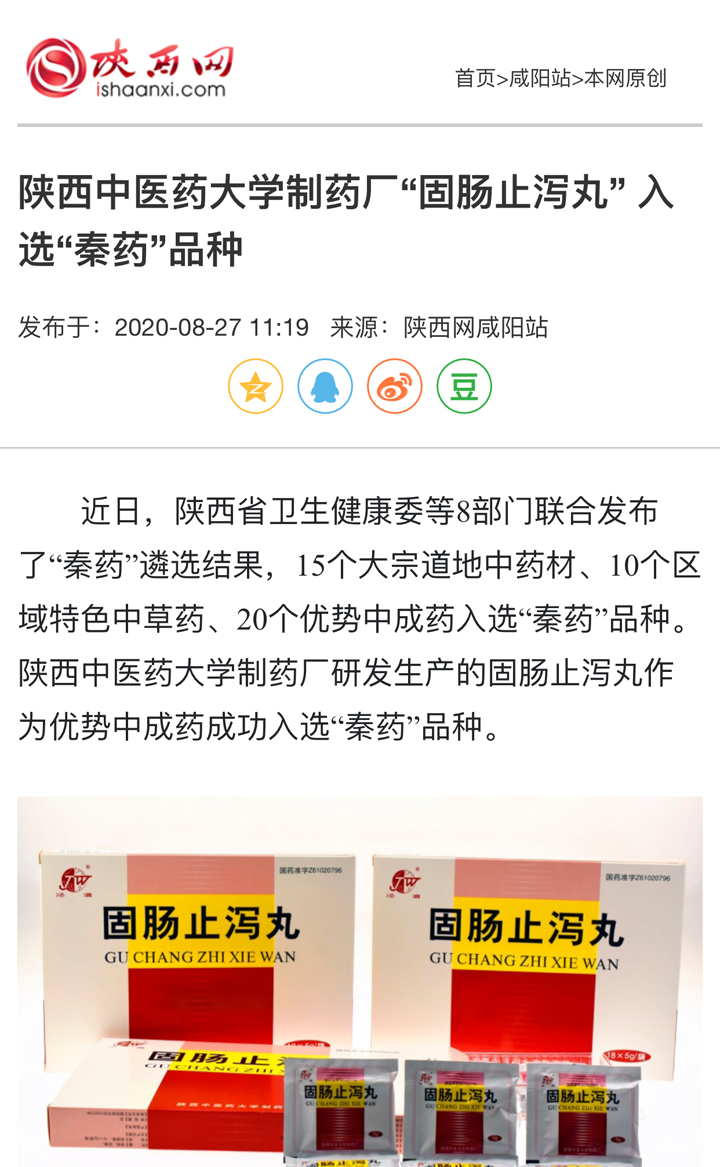The width and height of the screenshot is (720, 1167).
Task: Go to 咸阳站 breadcrumb link
Action: point(540,78)
